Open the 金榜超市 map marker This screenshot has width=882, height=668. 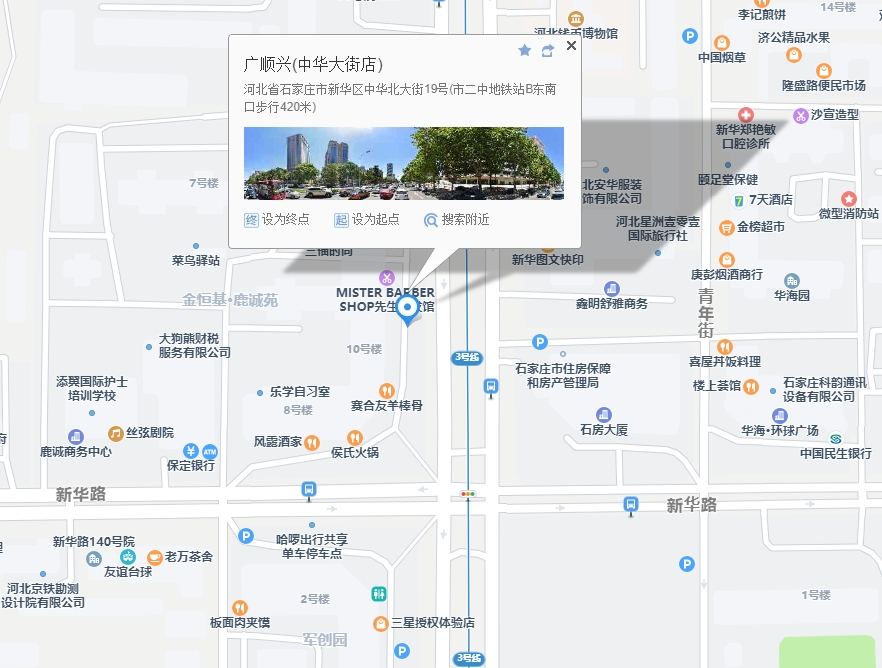(x=727, y=227)
